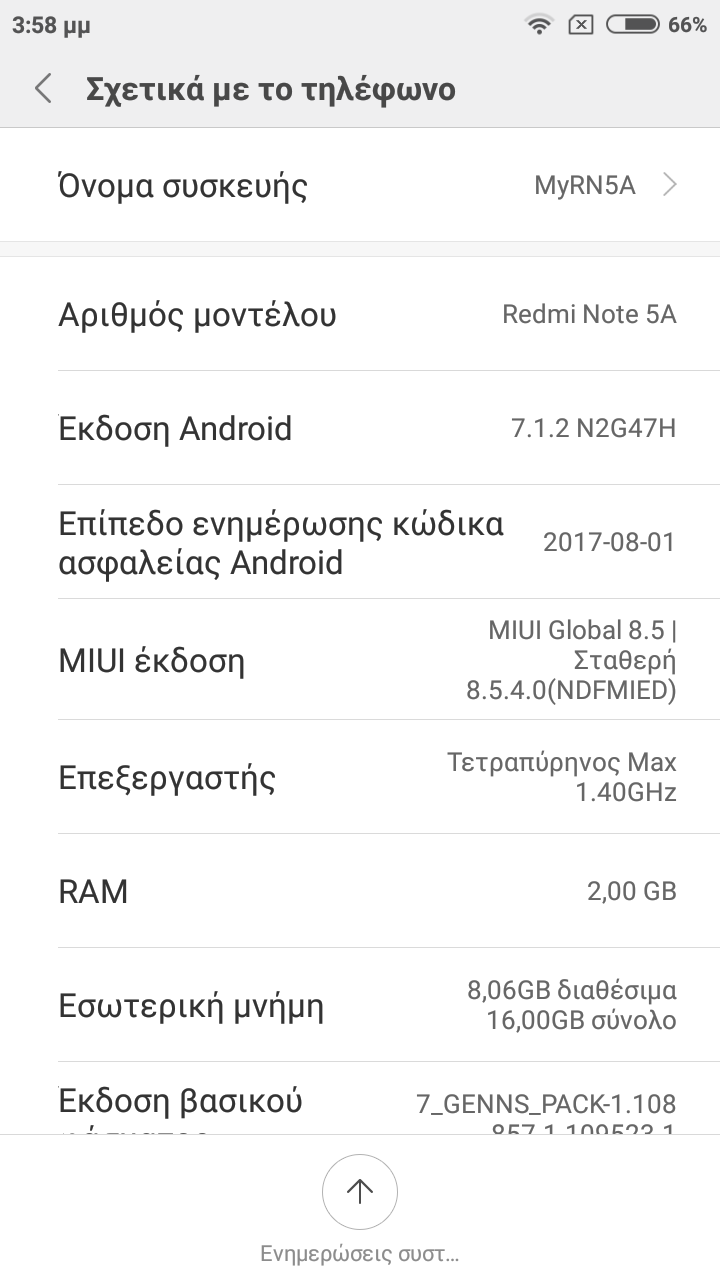Open the Εσωτερική μνήμη storage row

(x=360, y=1005)
